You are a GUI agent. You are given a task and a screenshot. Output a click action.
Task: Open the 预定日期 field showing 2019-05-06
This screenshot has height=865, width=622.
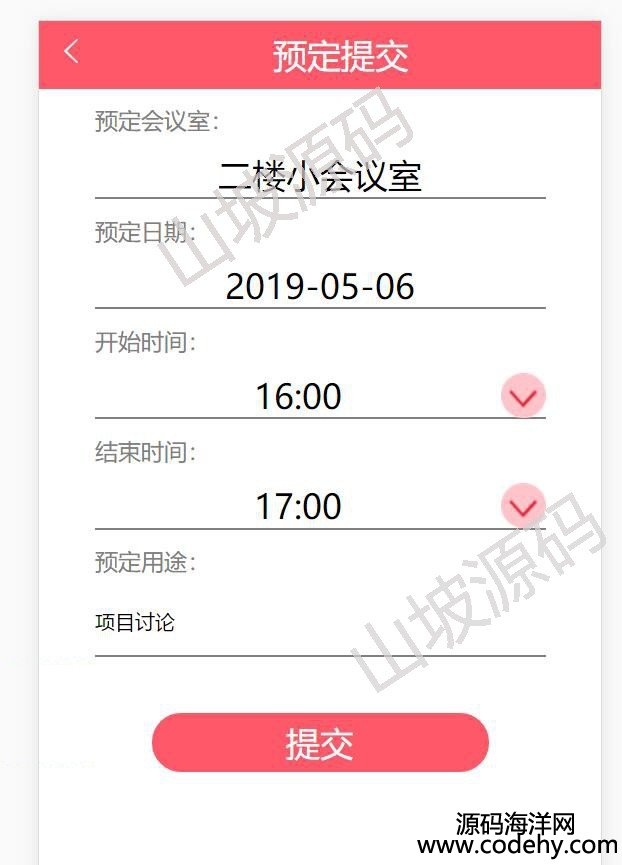pyautogui.click(x=320, y=287)
